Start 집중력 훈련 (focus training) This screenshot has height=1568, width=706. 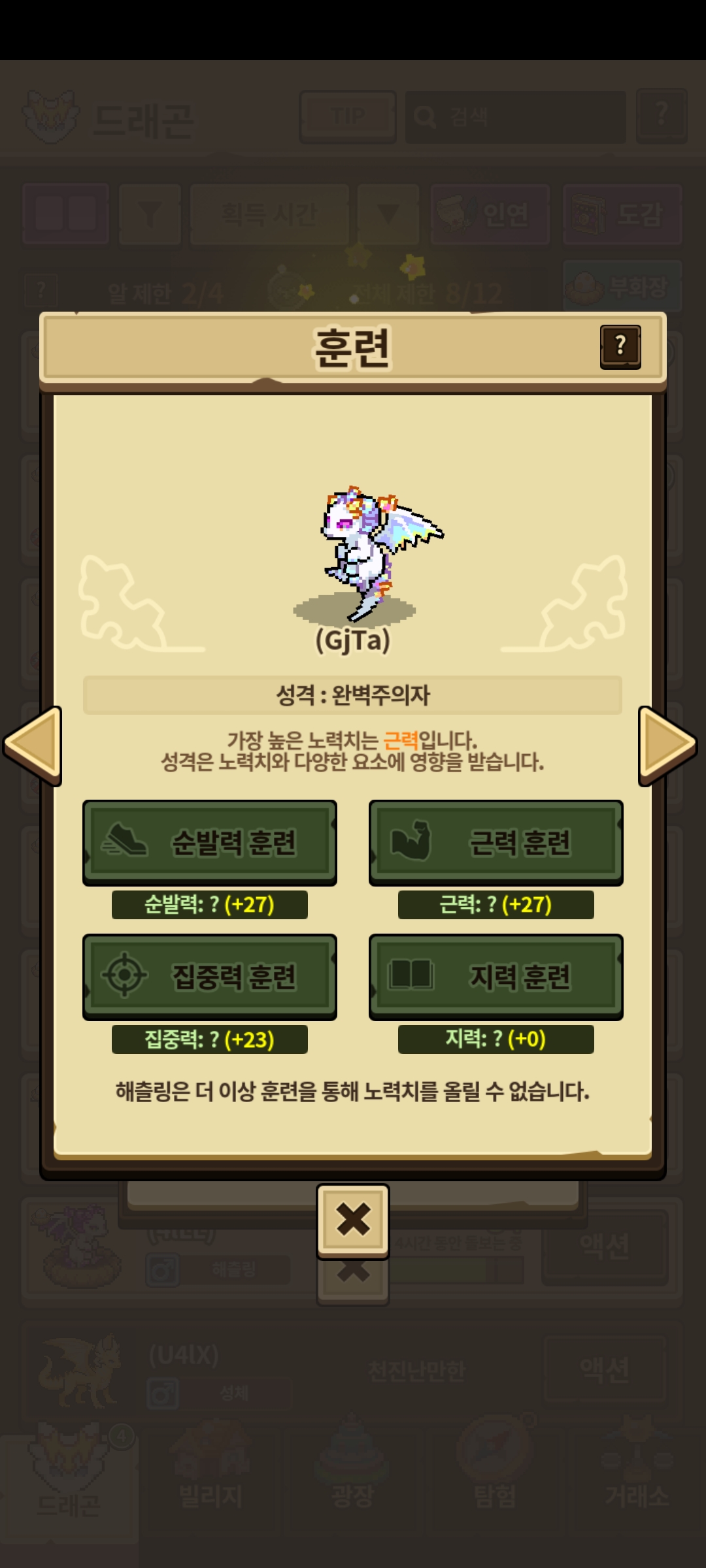click(209, 976)
